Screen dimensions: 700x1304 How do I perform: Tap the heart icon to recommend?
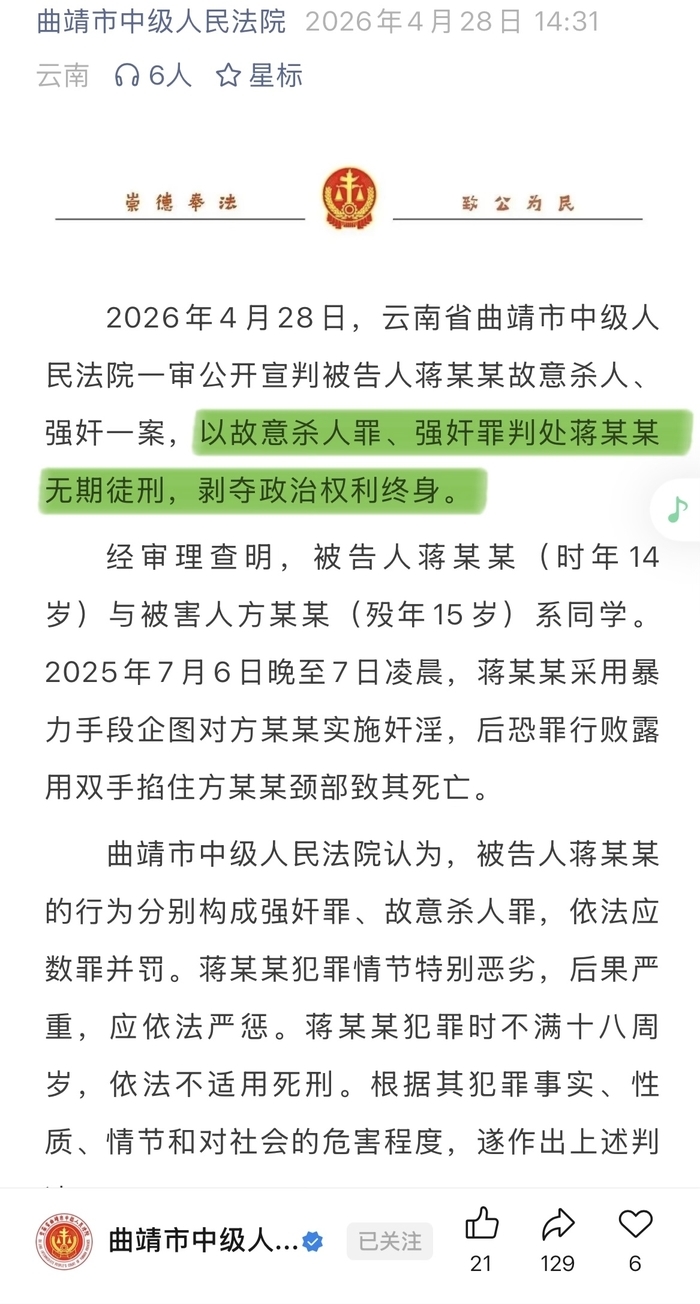pyautogui.click(x=635, y=1224)
